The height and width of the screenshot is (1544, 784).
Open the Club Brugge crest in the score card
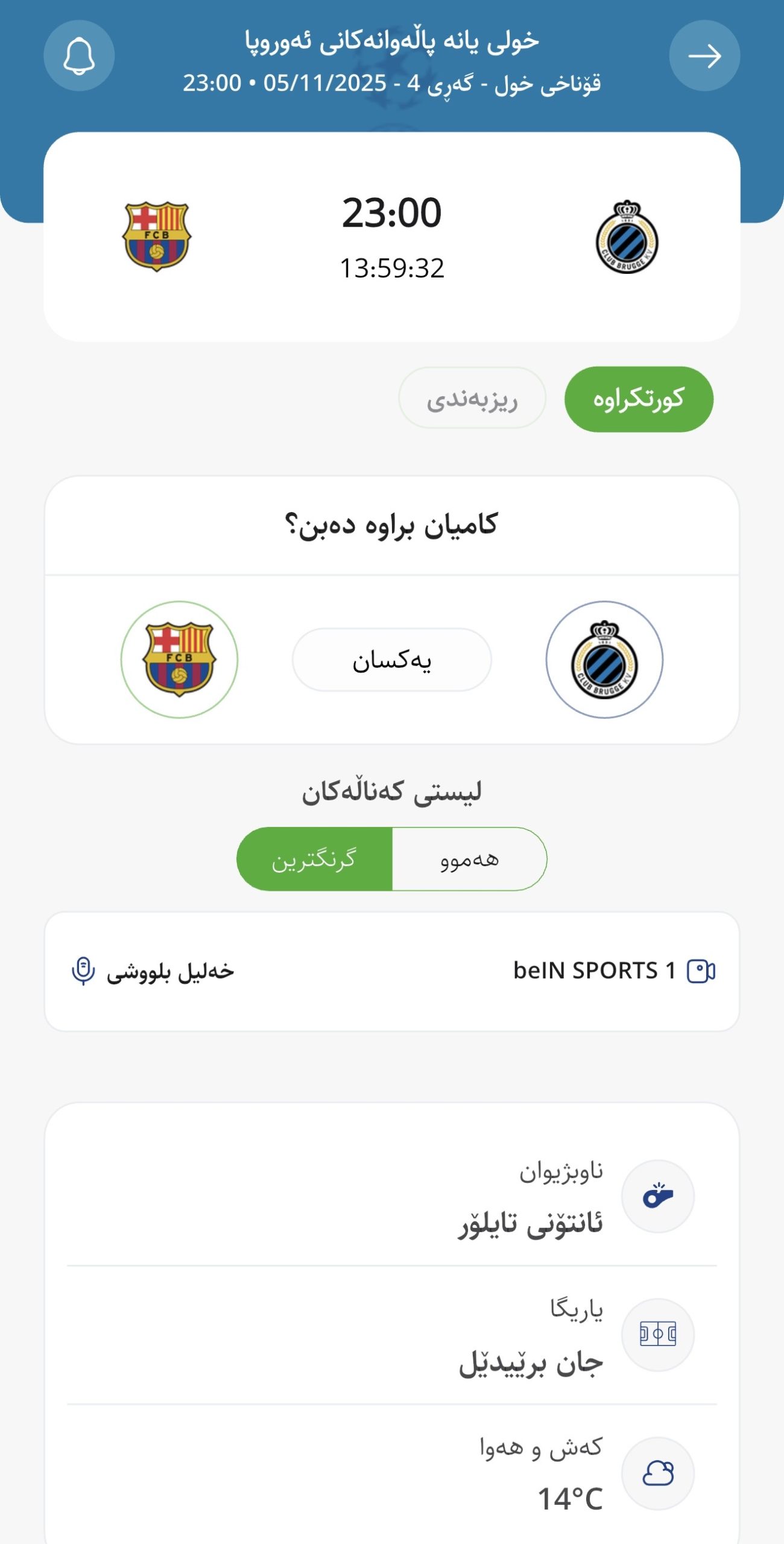pyautogui.click(x=627, y=236)
